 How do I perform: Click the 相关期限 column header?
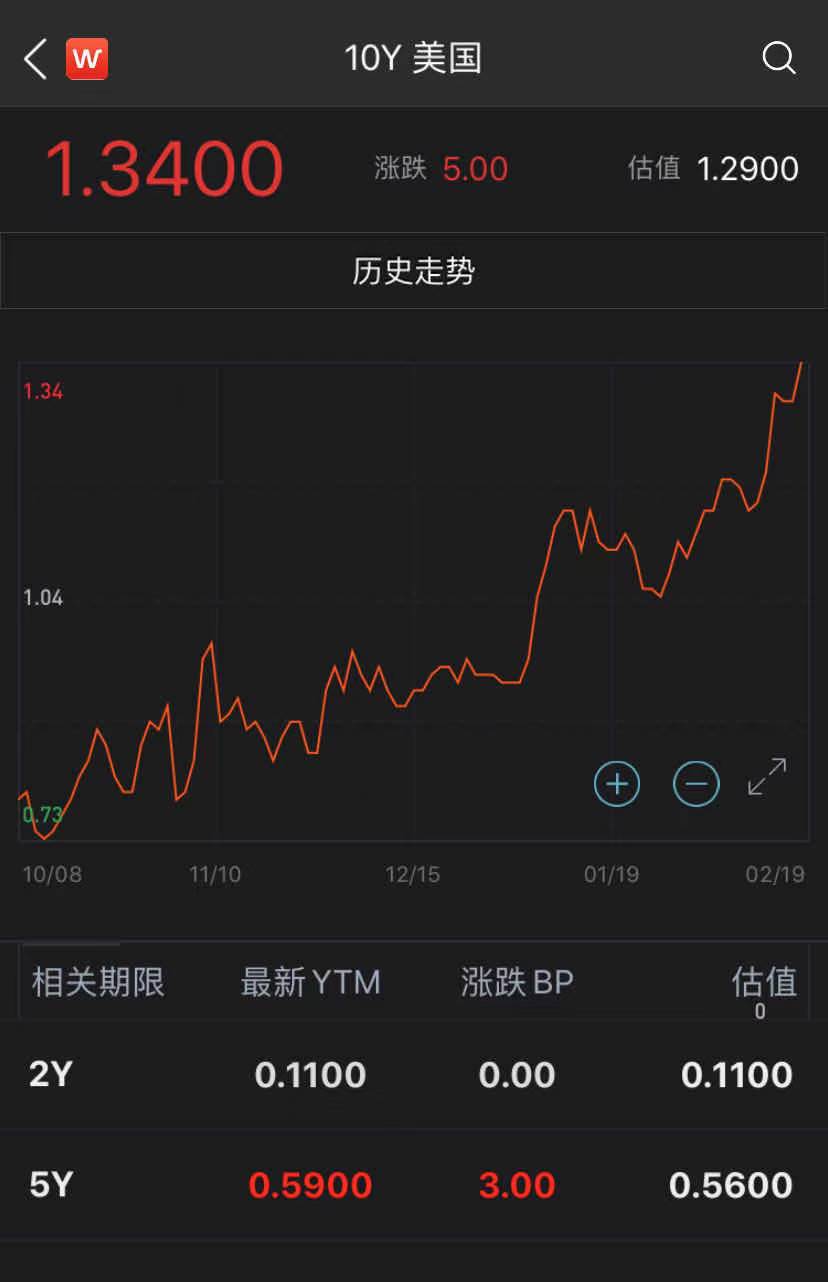(97, 982)
